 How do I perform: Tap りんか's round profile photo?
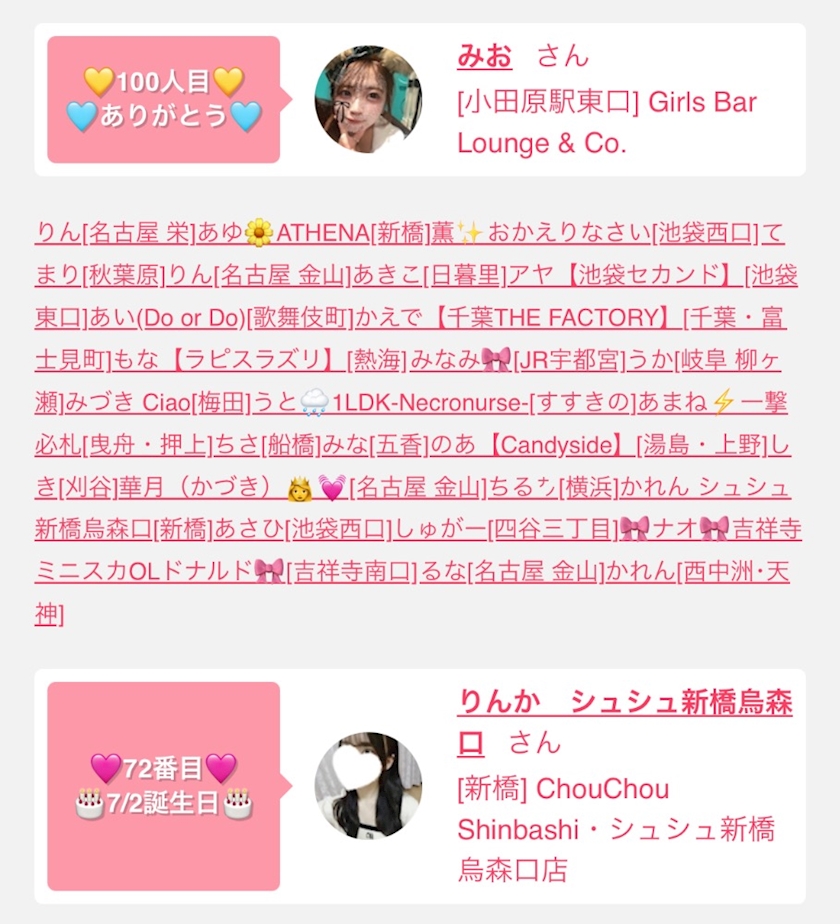[x=368, y=785]
